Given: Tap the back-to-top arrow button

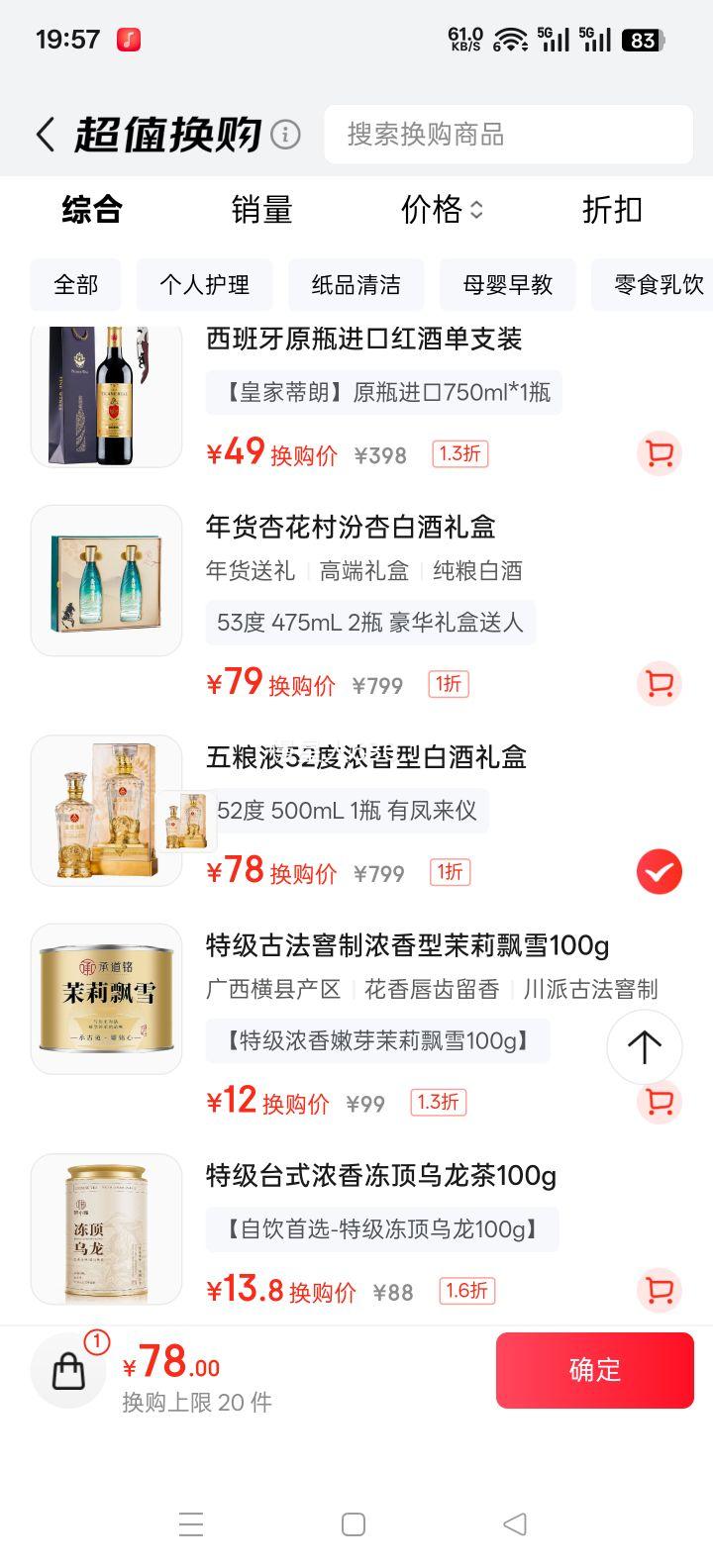Looking at the screenshot, I should pos(645,1046).
